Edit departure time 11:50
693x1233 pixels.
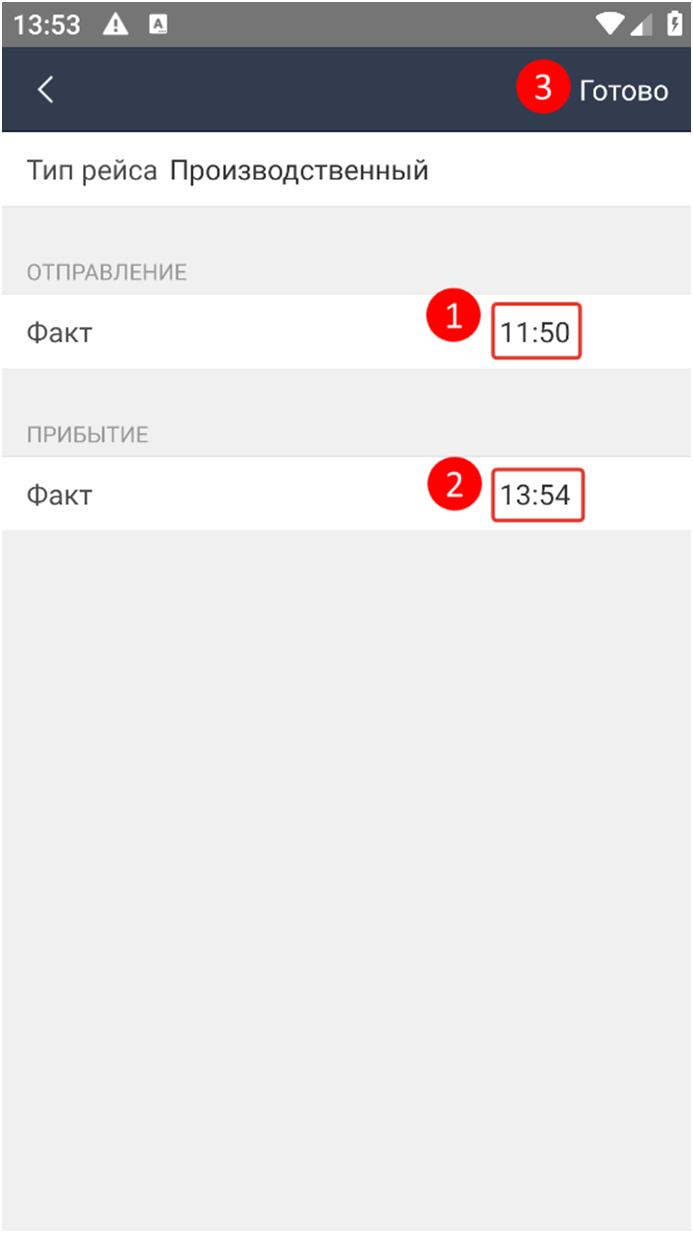pyautogui.click(x=536, y=332)
